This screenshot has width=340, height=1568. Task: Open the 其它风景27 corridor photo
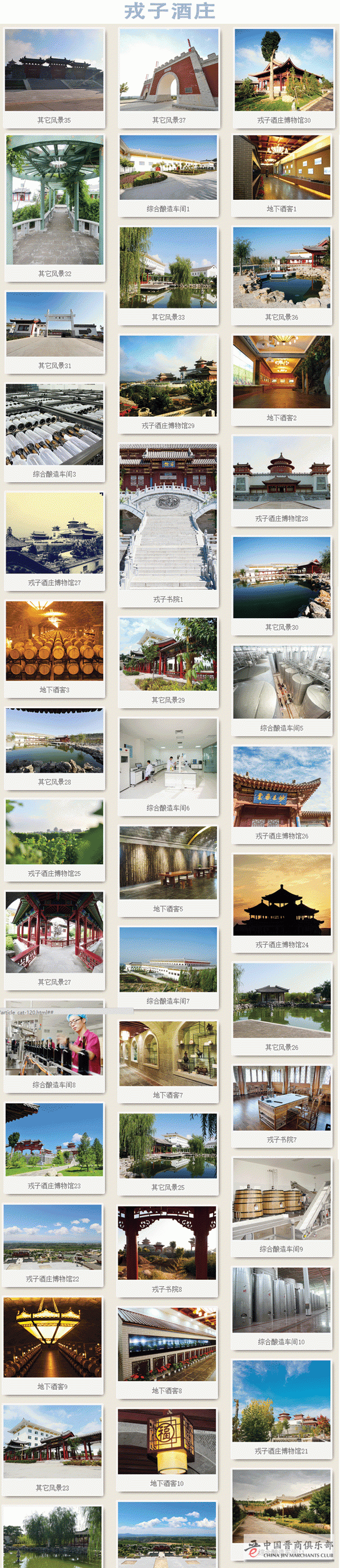point(54,933)
